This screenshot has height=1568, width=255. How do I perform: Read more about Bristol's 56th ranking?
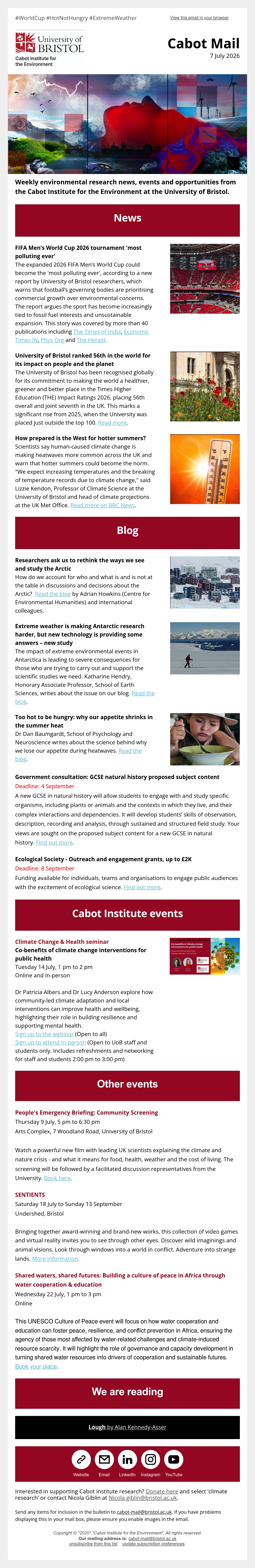112,422
